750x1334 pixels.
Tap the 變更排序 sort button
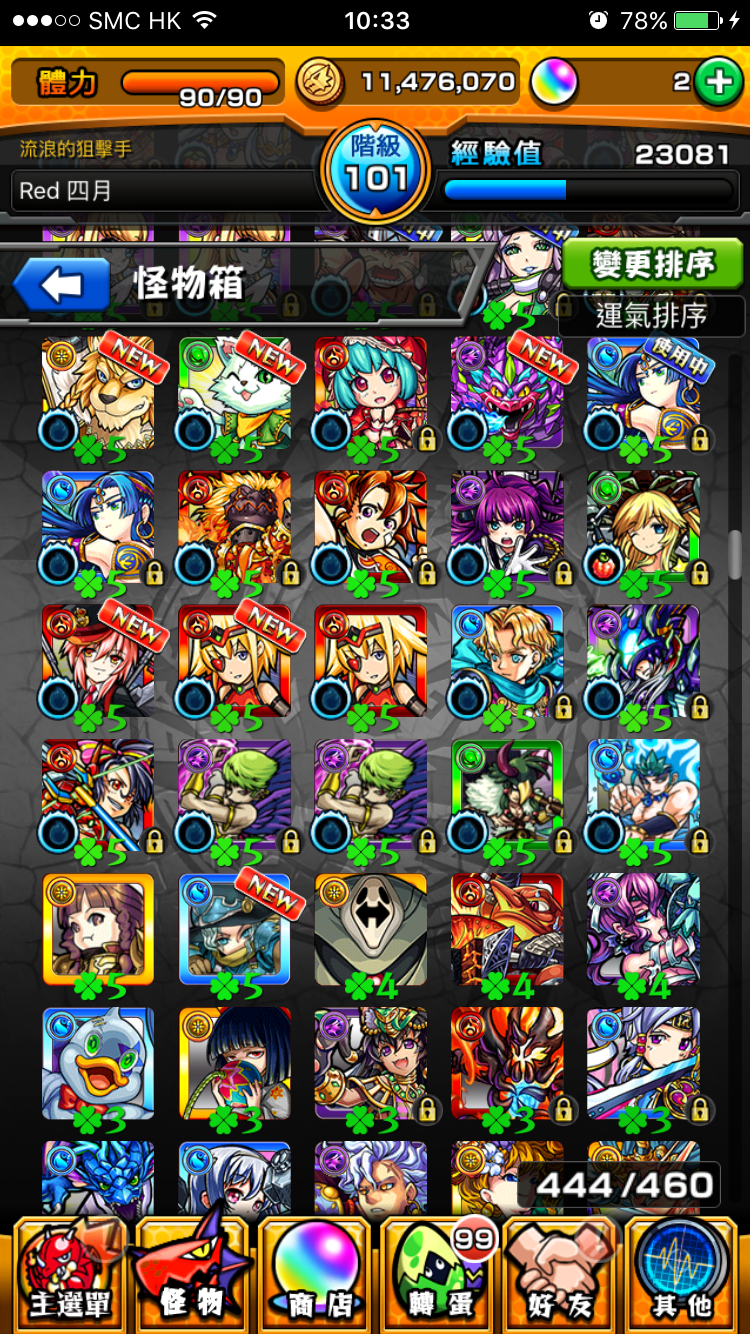pos(654,265)
